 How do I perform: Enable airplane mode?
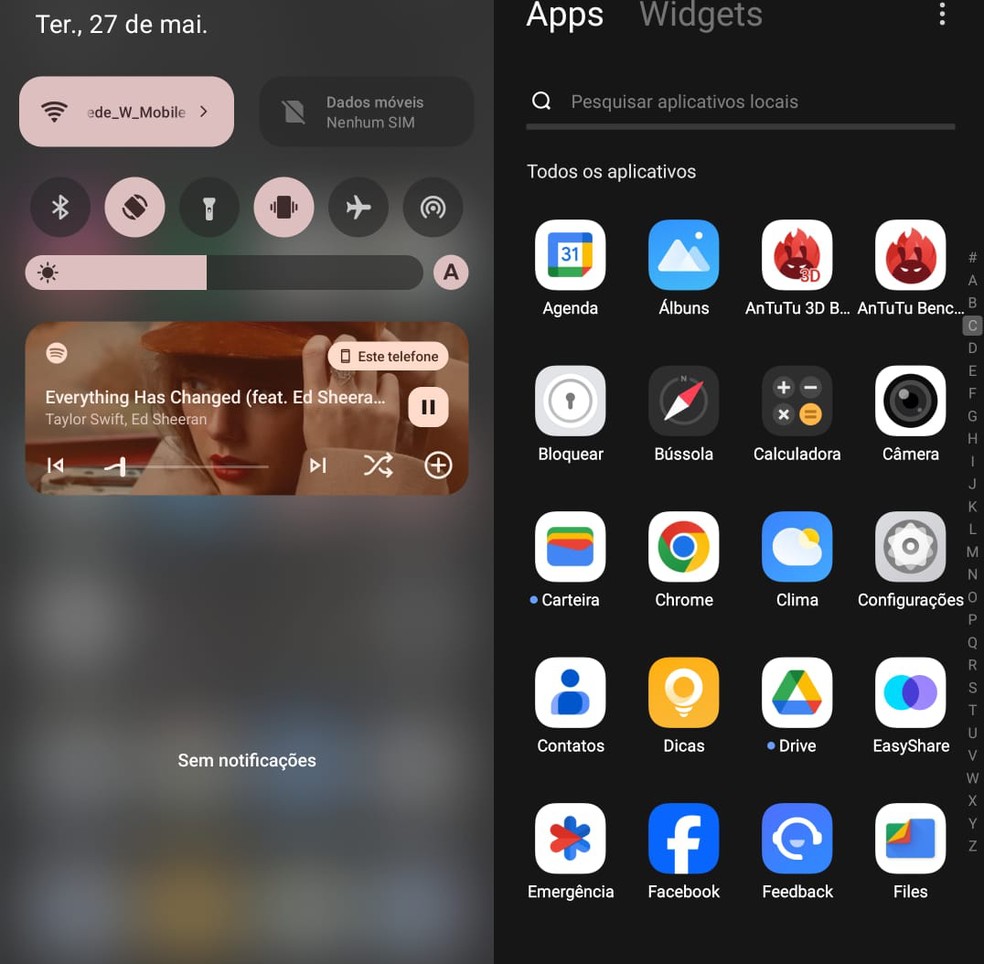(x=358, y=207)
